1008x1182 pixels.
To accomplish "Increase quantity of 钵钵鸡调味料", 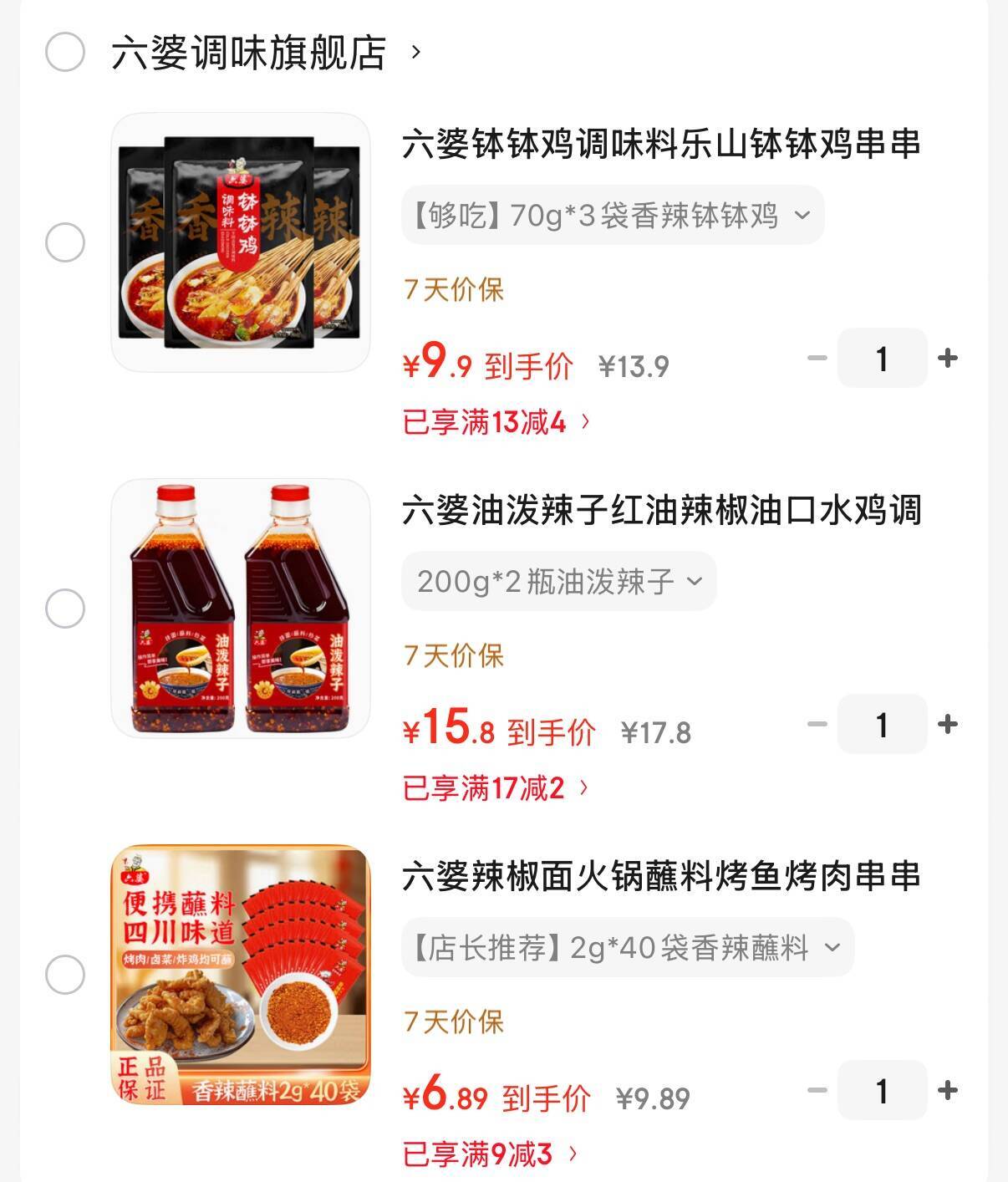I will [948, 359].
